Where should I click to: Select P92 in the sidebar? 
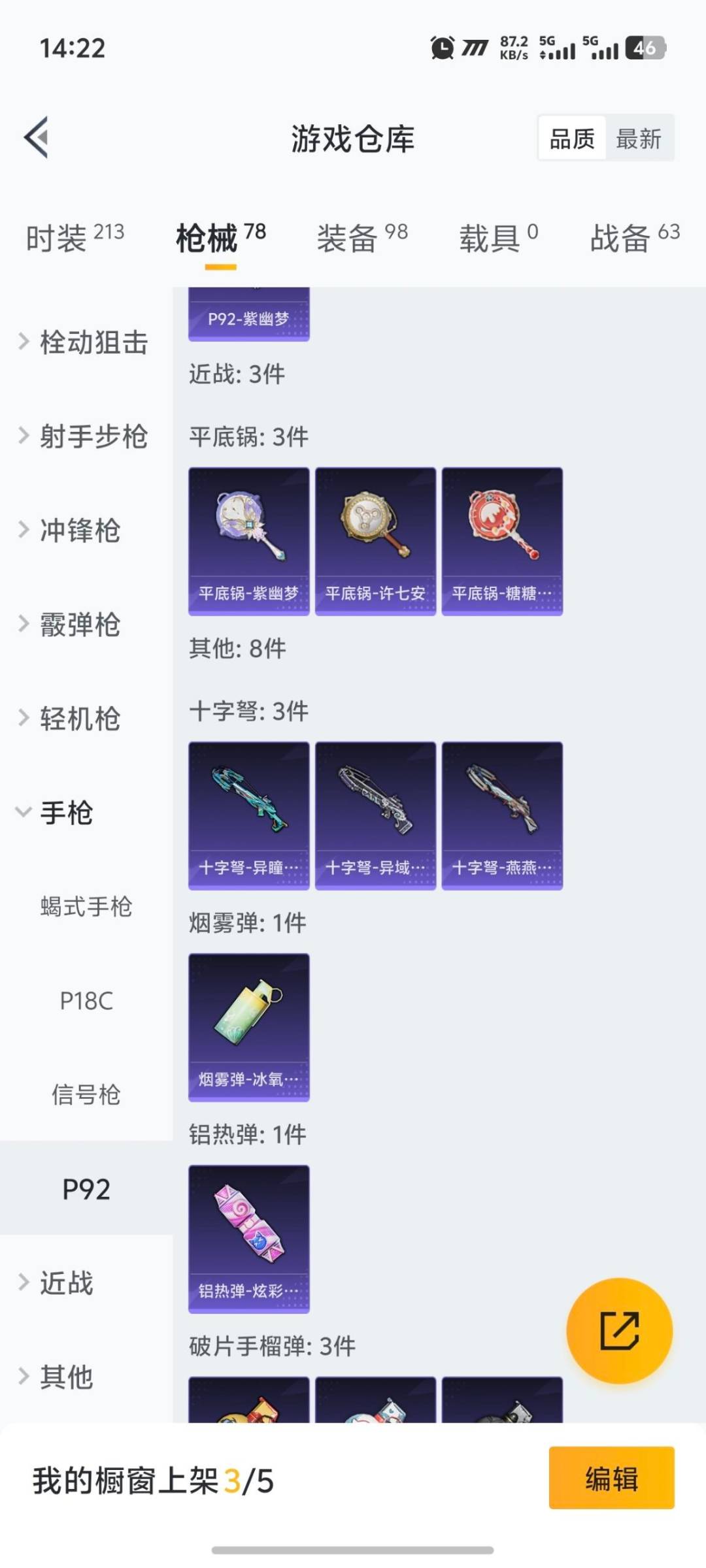tap(86, 1190)
